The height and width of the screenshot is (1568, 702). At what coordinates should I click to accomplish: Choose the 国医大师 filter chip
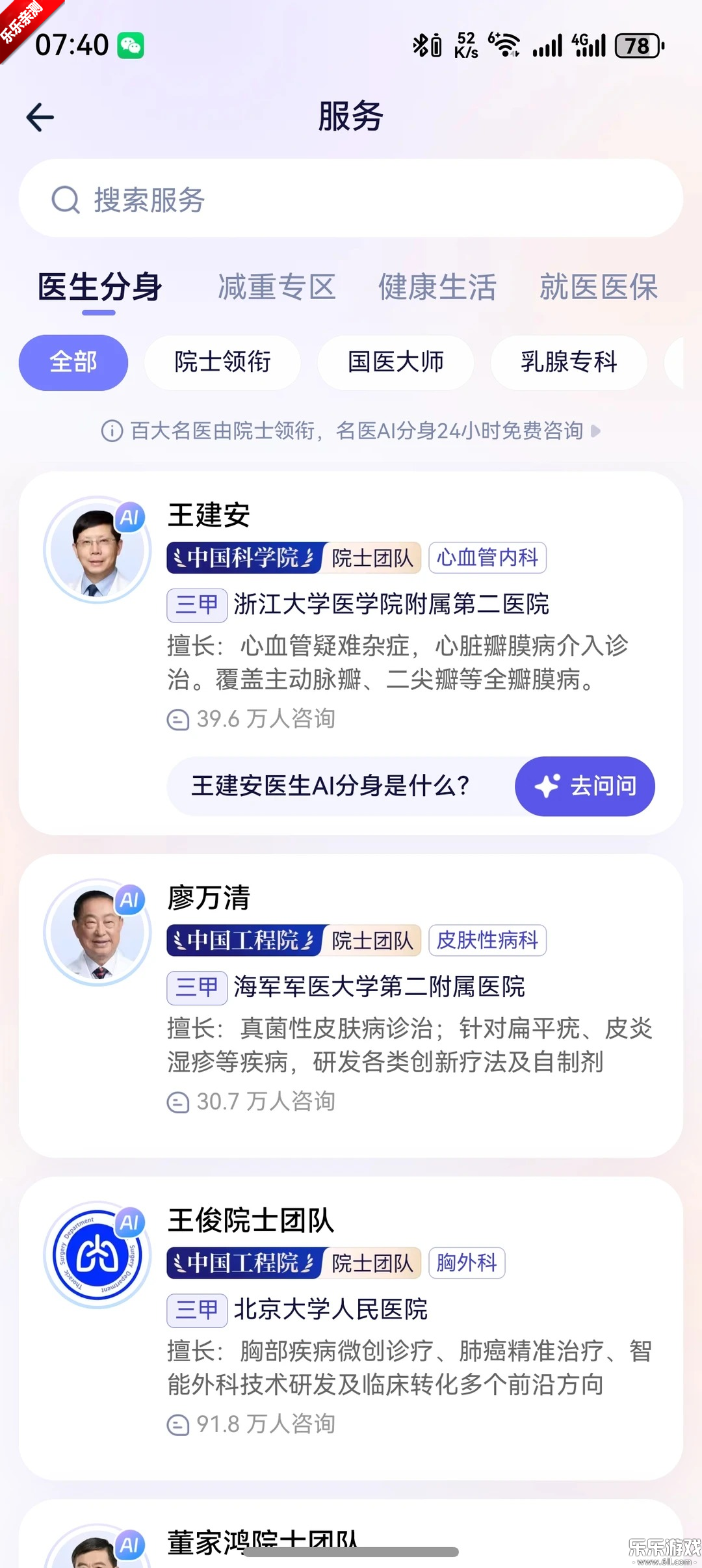(395, 362)
